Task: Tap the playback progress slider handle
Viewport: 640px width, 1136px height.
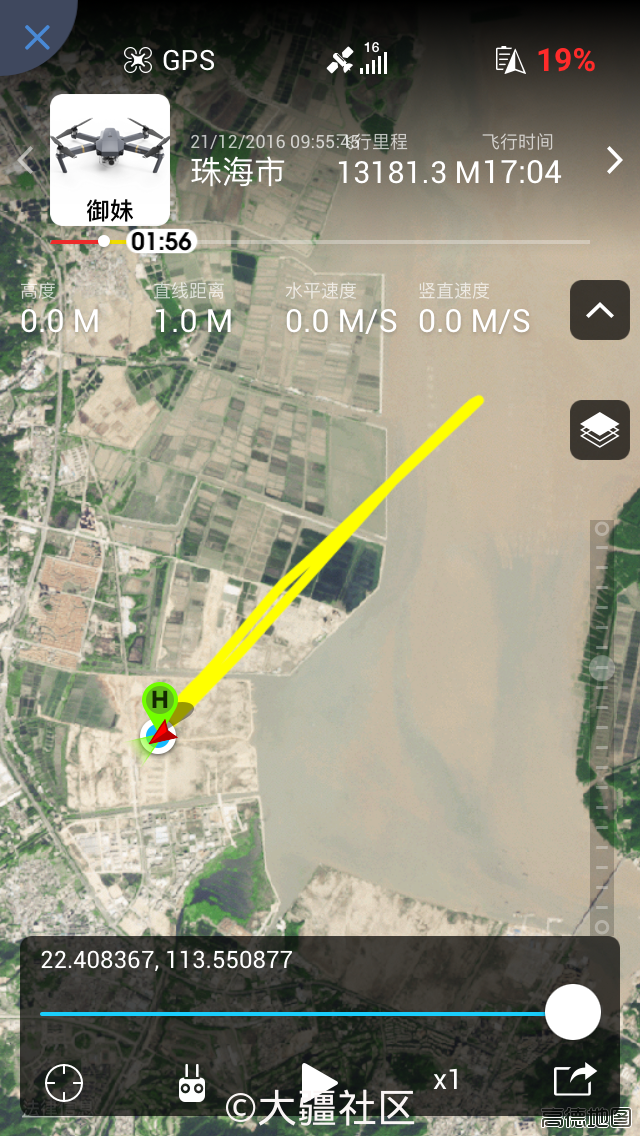Action: [572, 1012]
